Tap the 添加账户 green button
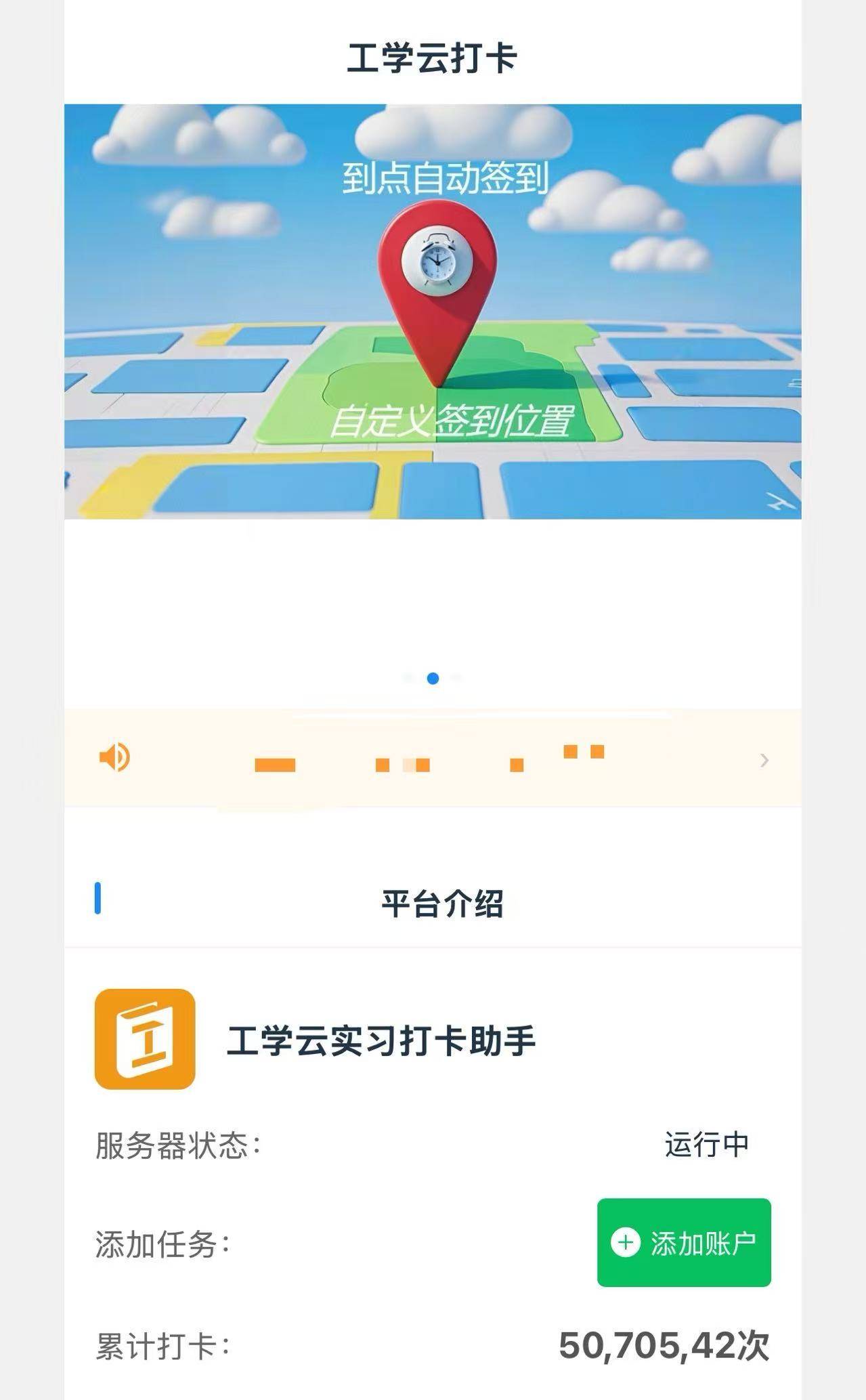Image resolution: width=866 pixels, height=1400 pixels. point(684,1242)
